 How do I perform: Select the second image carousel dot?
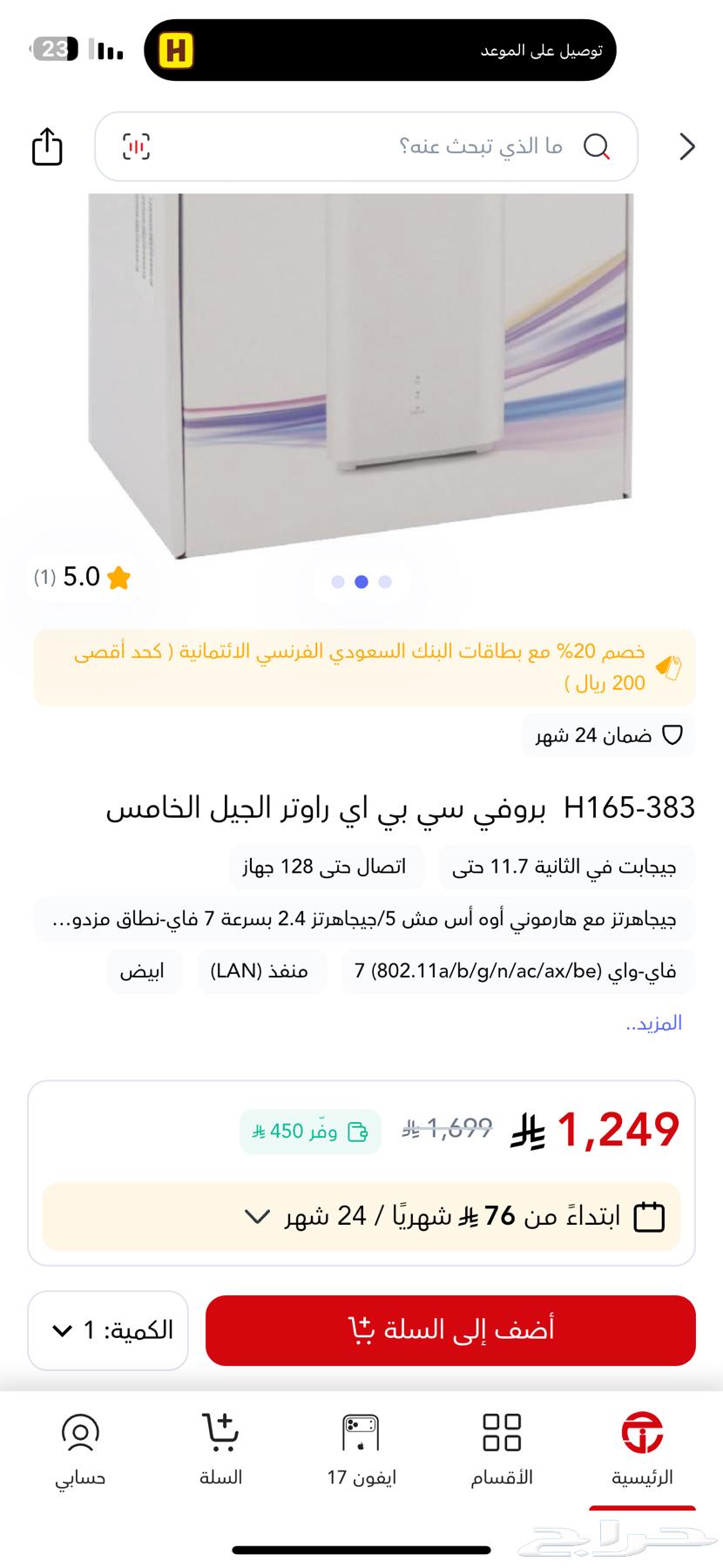pyautogui.click(x=361, y=579)
